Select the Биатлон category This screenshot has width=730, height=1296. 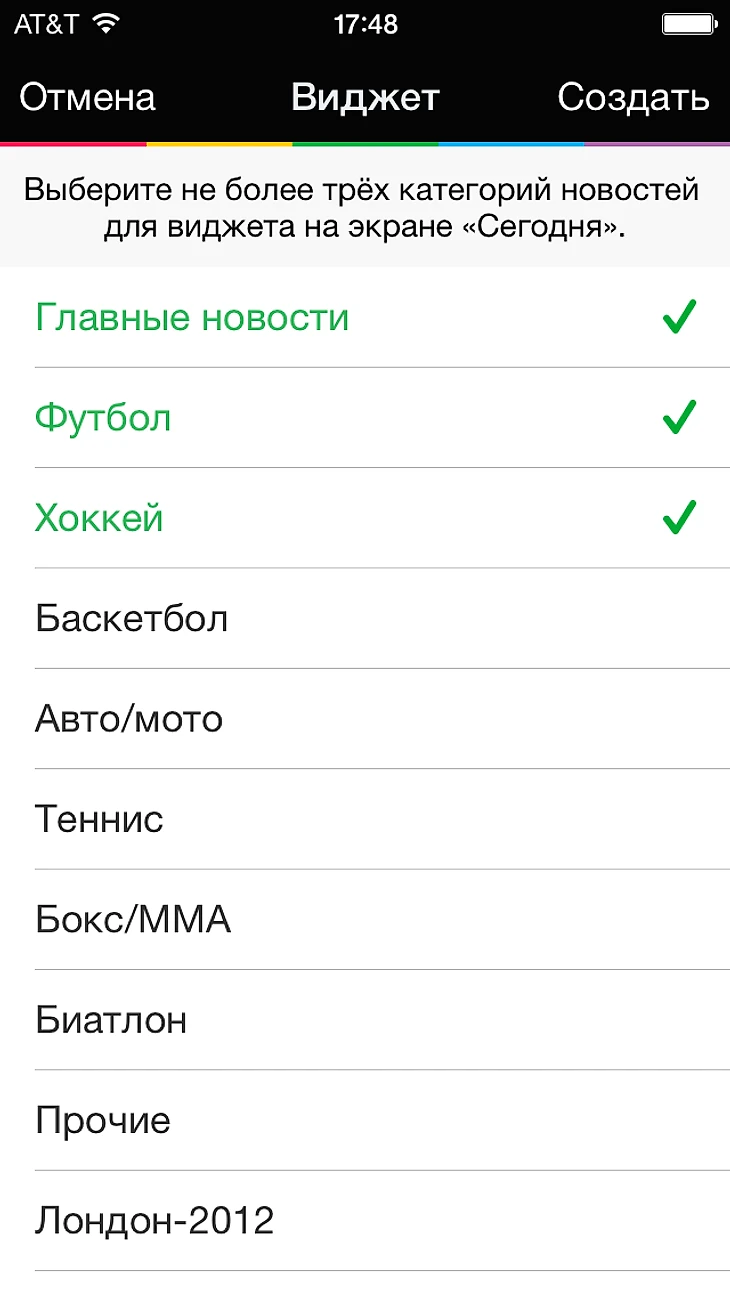365,1020
